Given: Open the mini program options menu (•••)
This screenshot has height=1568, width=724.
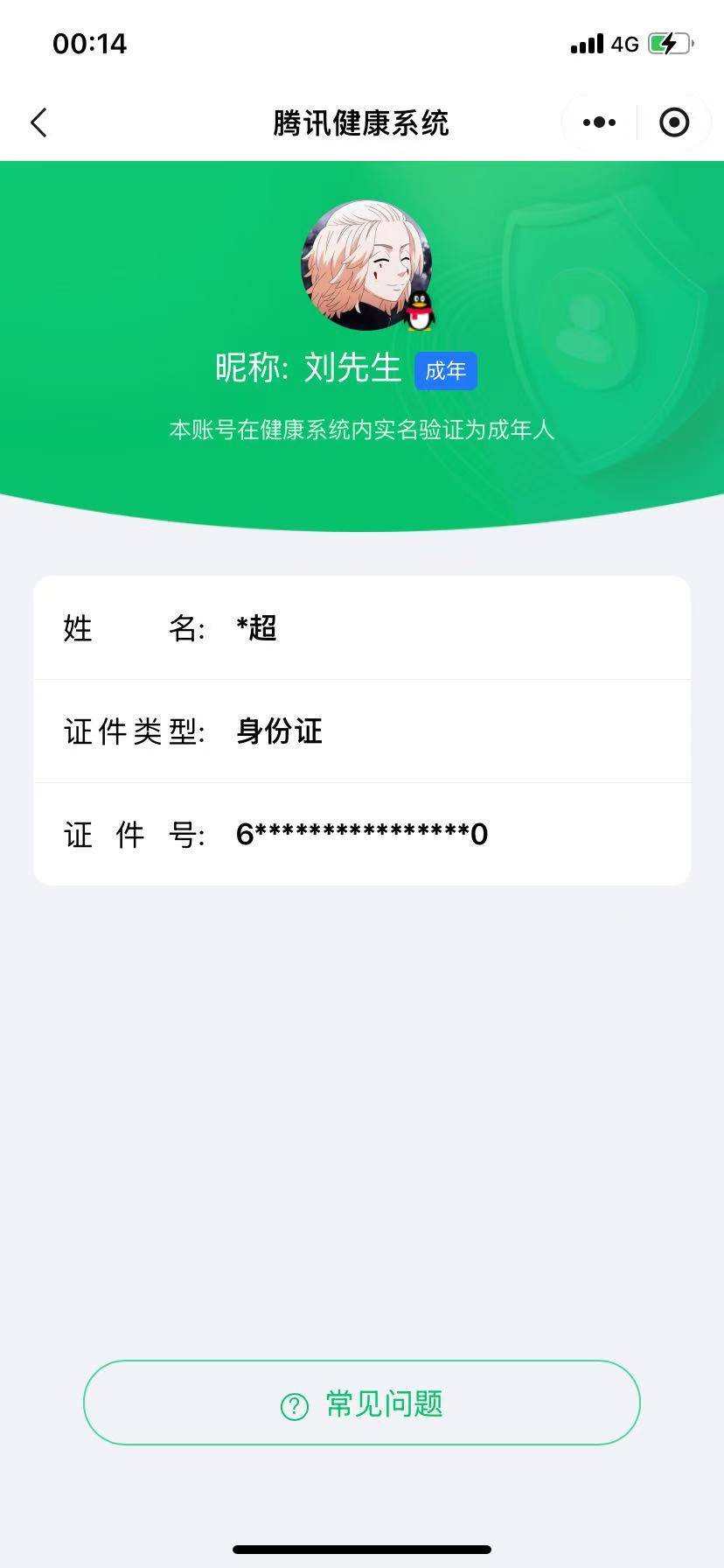Looking at the screenshot, I should pos(597,122).
